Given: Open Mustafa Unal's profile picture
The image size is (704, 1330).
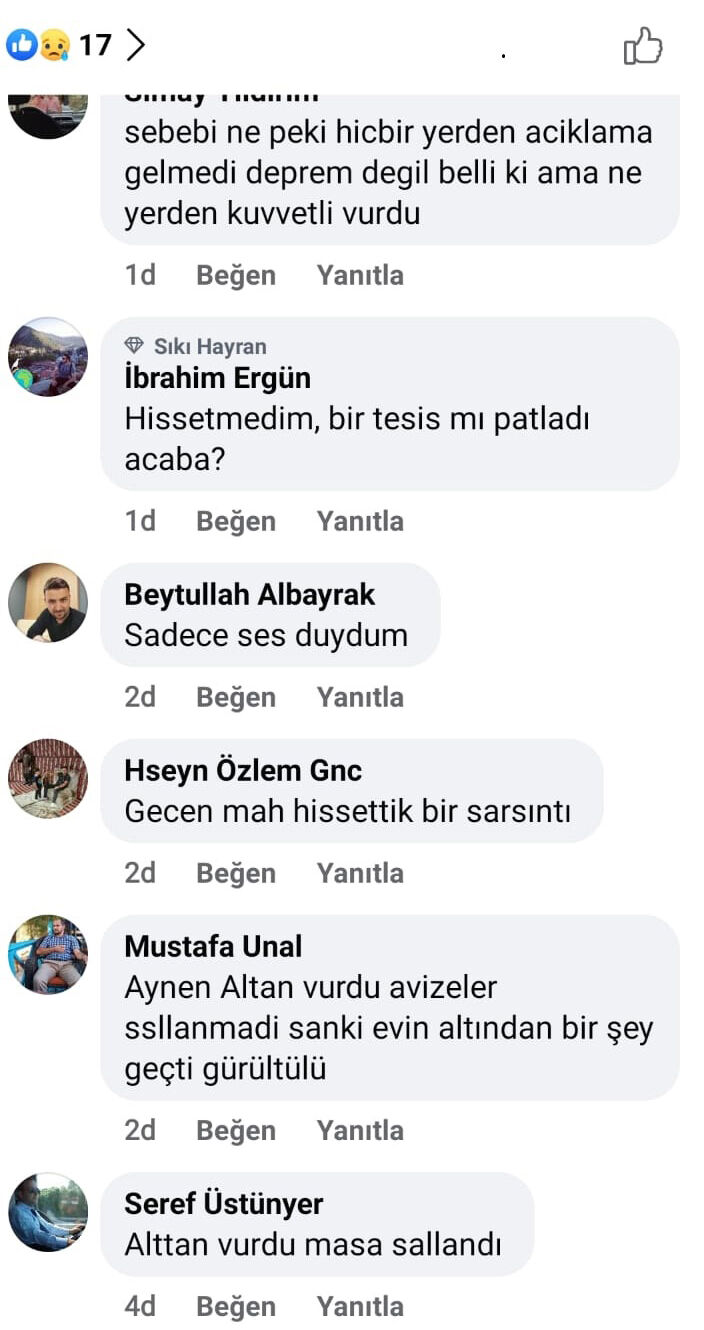Looking at the screenshot, I should tap(47, 954).
